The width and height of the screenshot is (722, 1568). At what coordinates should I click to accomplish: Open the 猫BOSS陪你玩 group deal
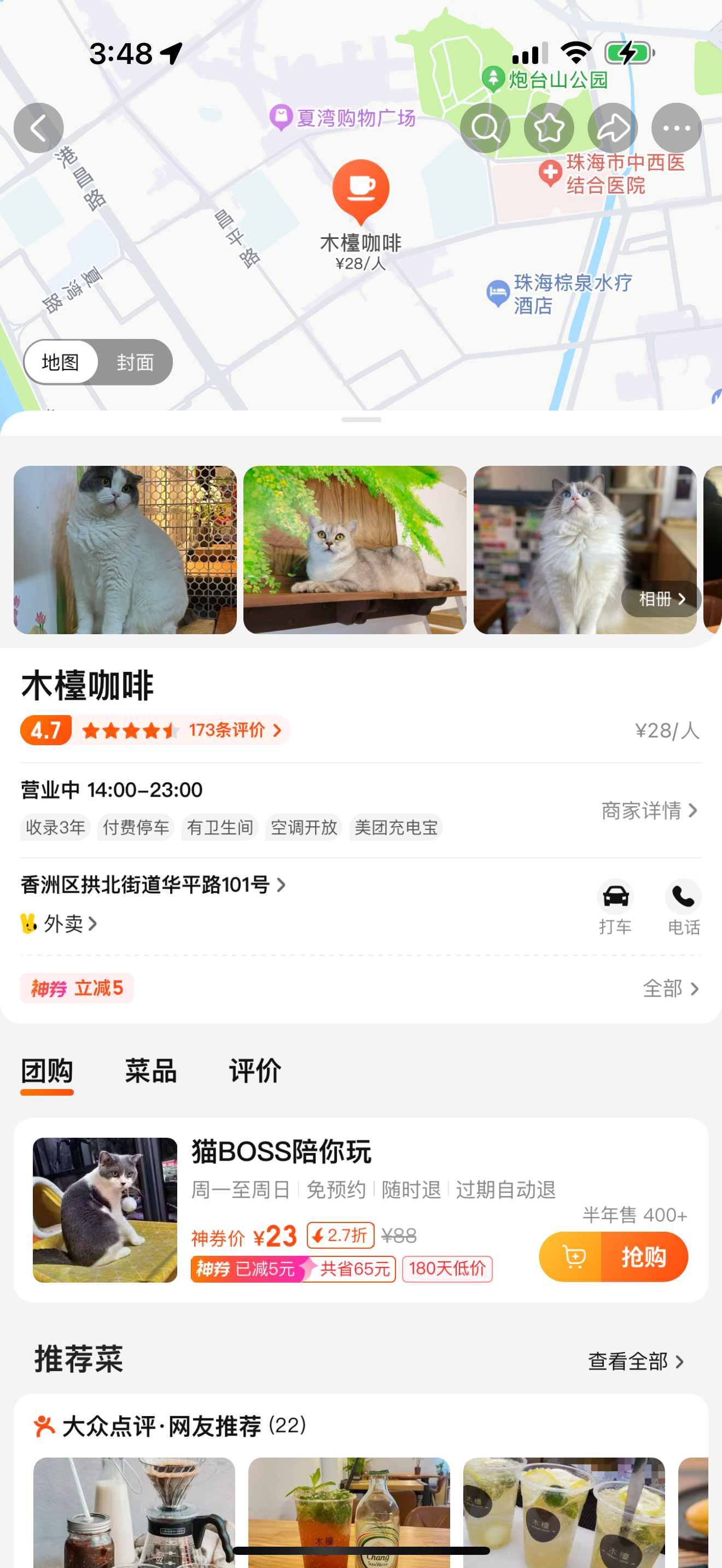pos(281,1151)
